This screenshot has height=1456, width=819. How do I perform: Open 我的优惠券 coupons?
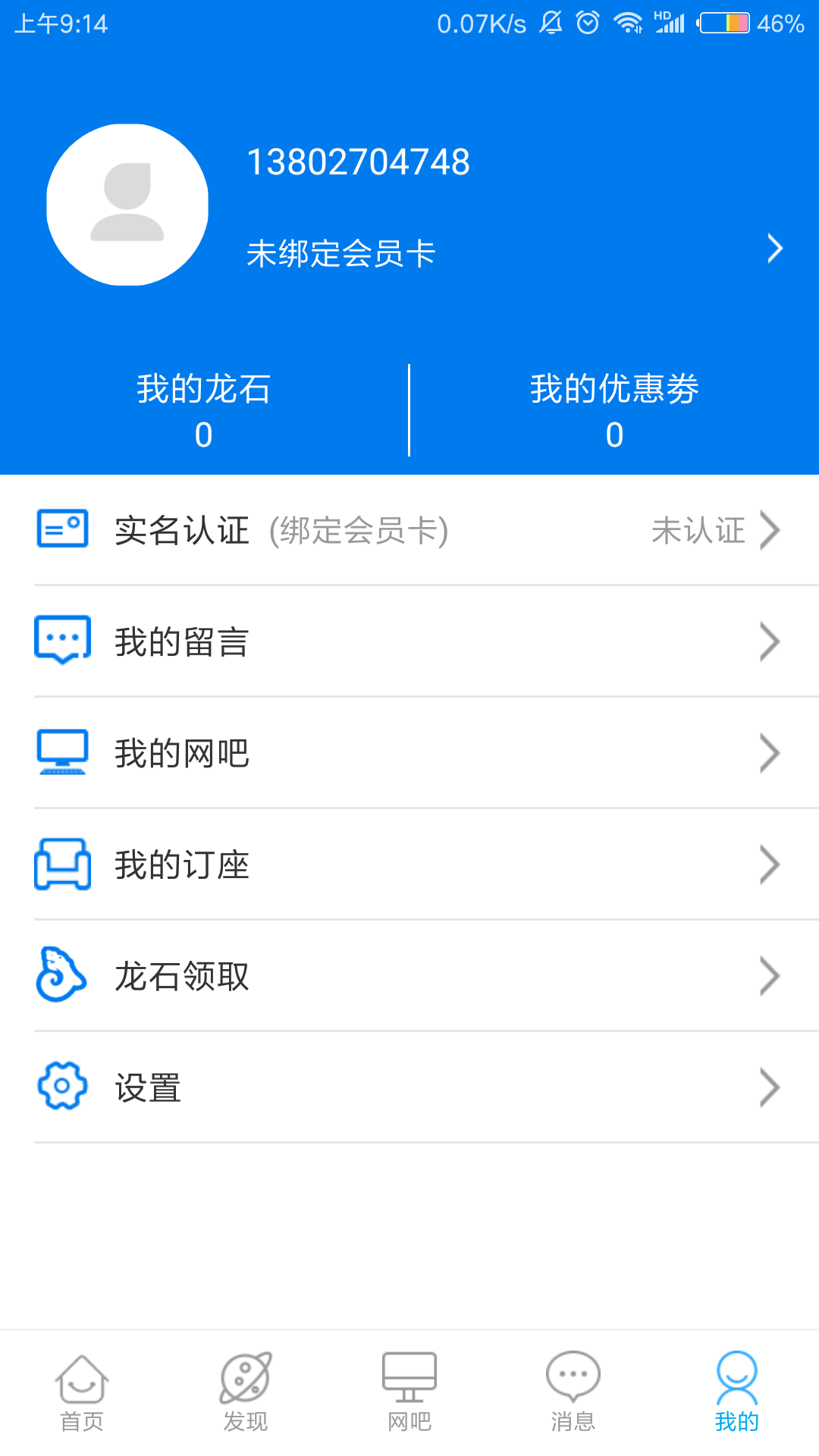coord(614,410)
